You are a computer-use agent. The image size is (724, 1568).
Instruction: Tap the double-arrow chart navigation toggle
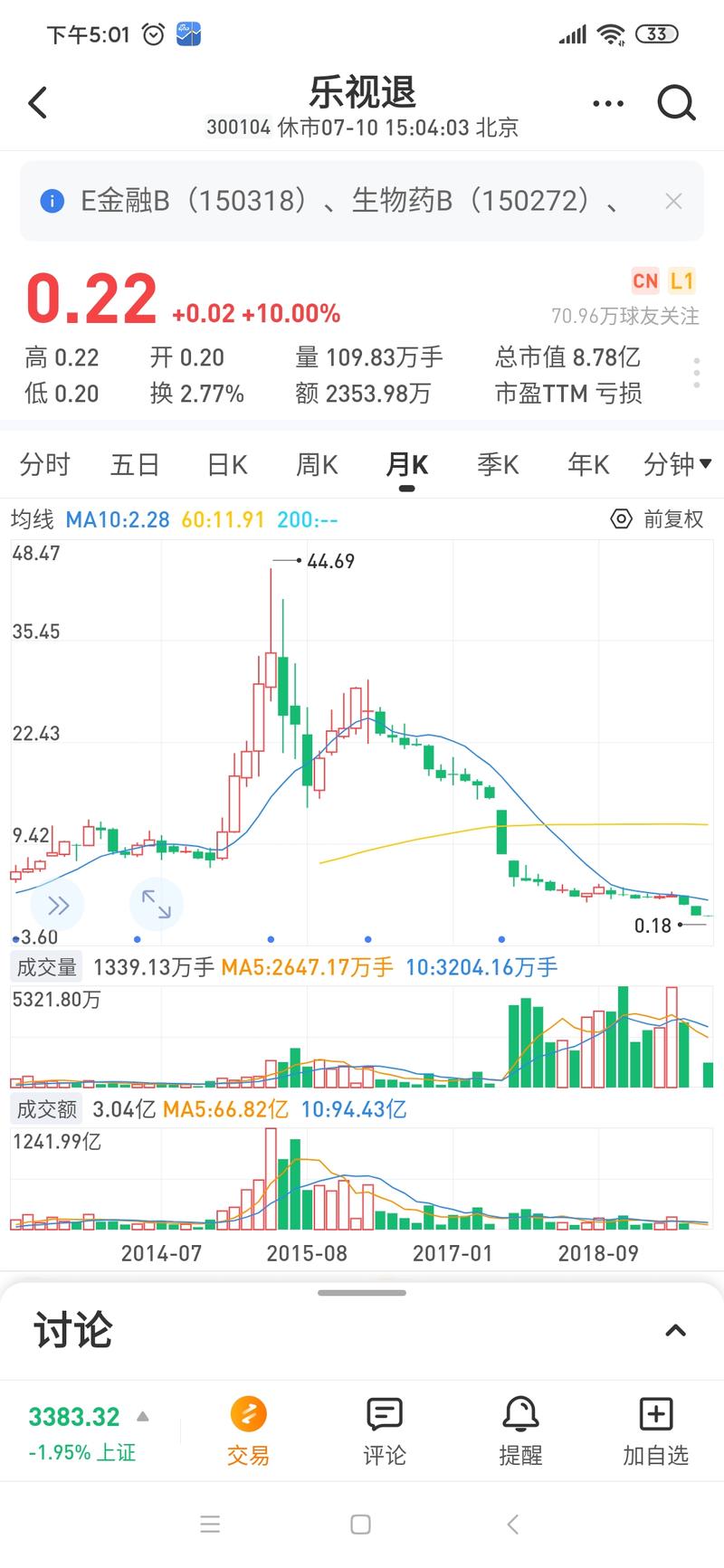click(x=58, y=903)
